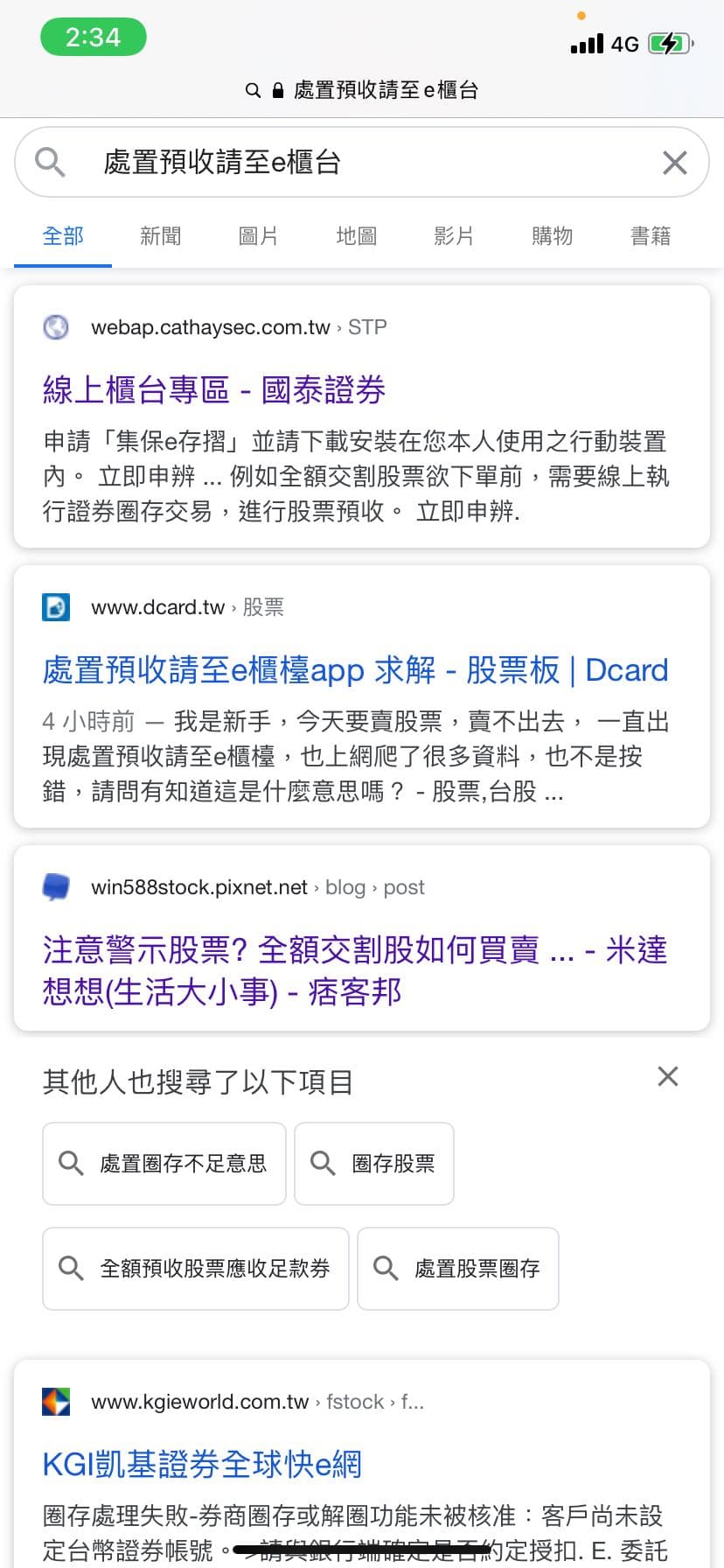Image resolution: width=724 pixels, height=1568 pixels.
Task: Click the padlock icon in the address bar
Action: [276, 90]
